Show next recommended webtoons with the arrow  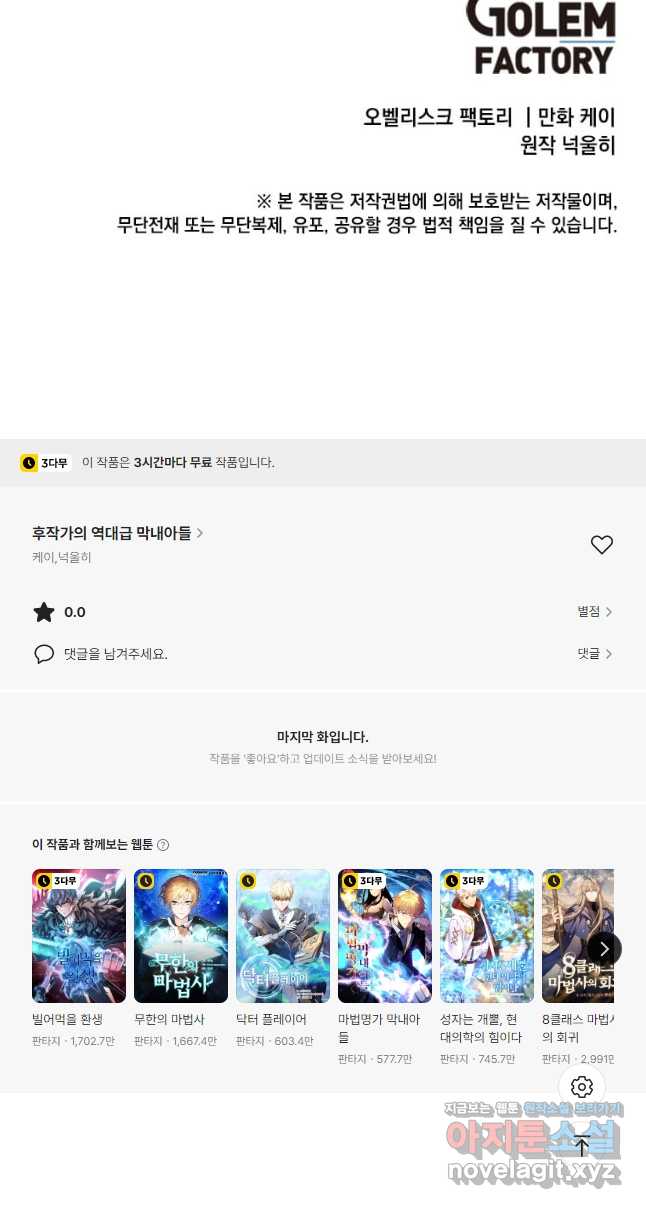(604, 949)
